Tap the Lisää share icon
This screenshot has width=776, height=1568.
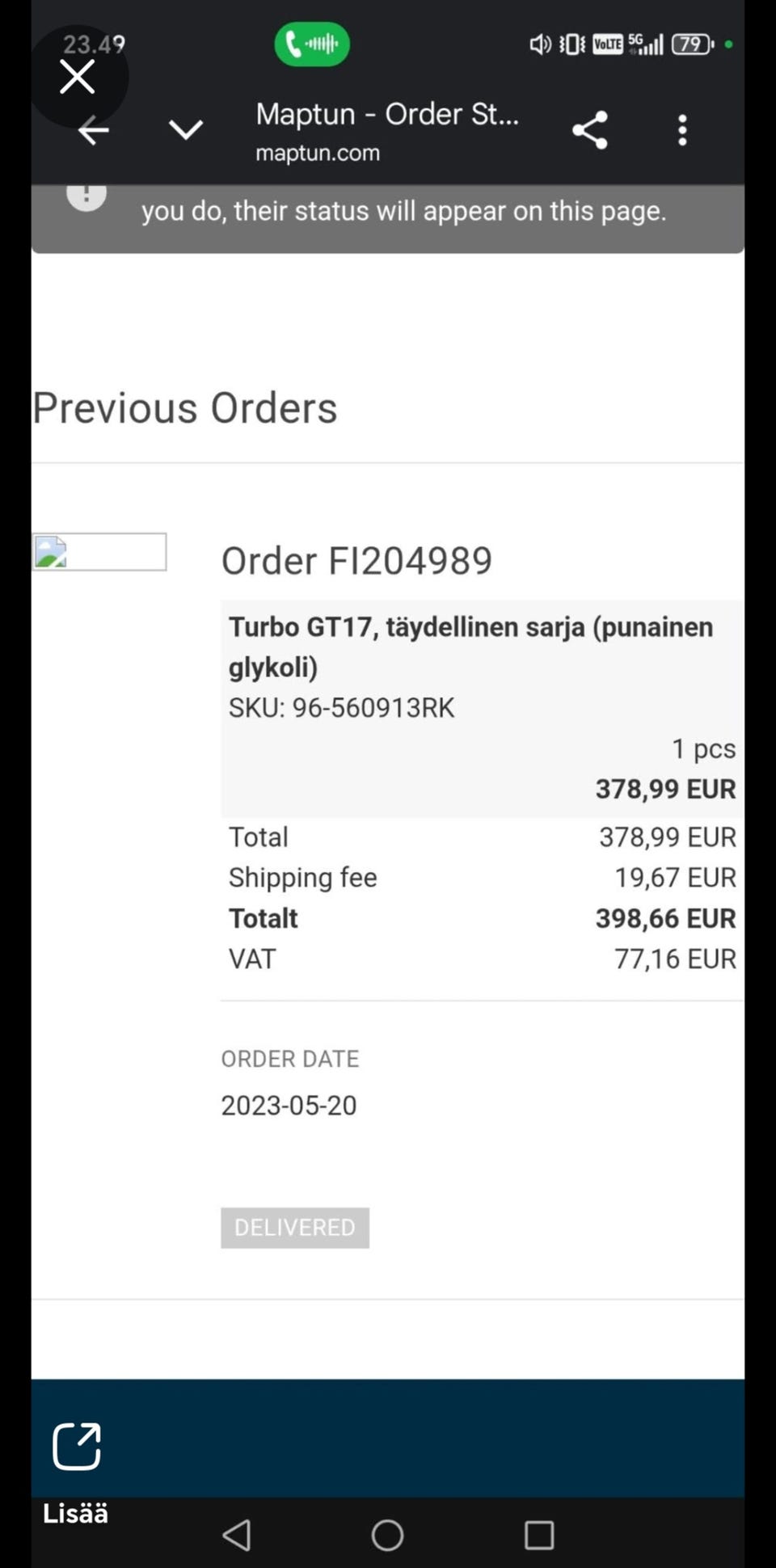click(77, 1446)
